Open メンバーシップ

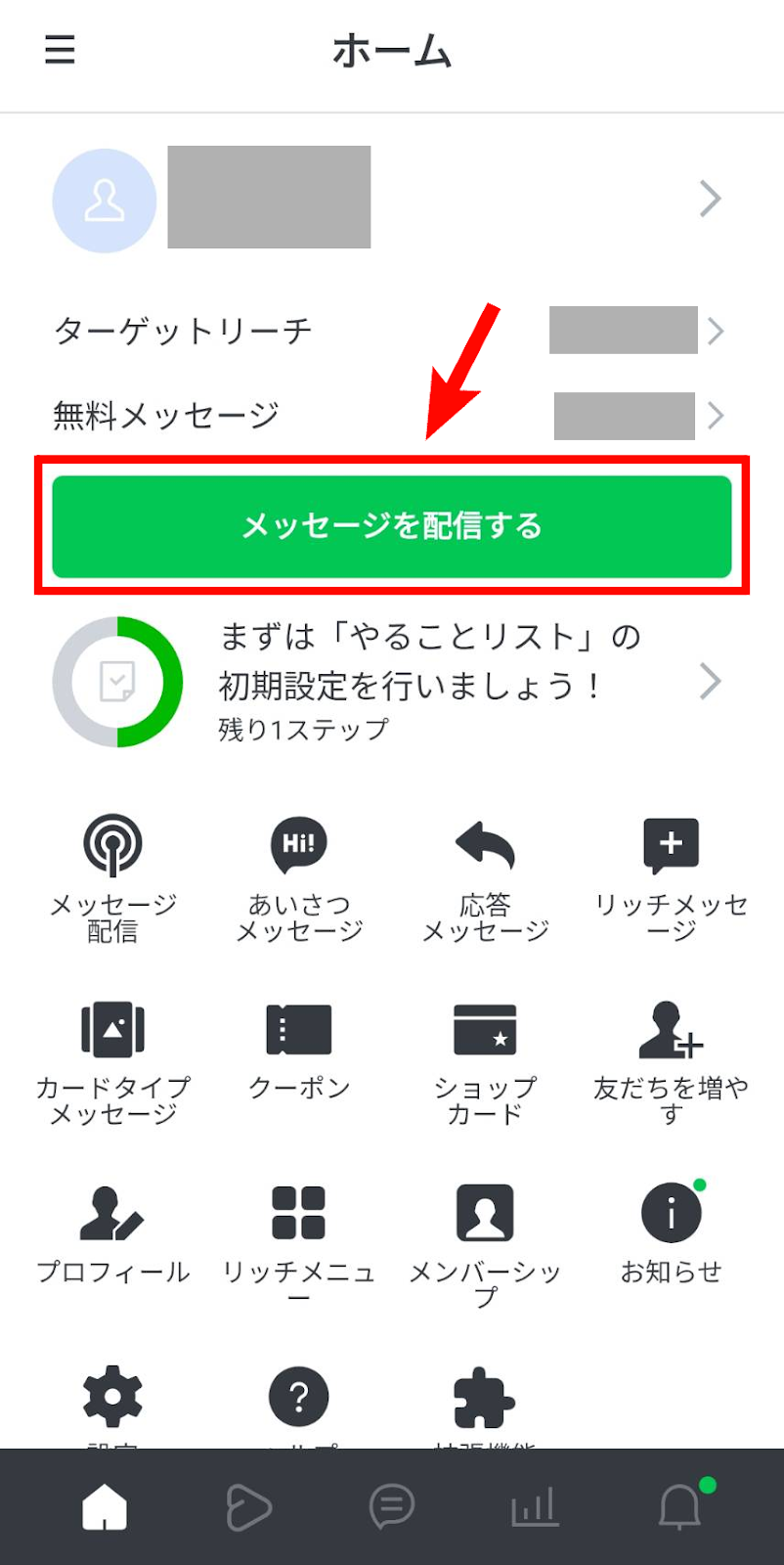point(485,1242)
